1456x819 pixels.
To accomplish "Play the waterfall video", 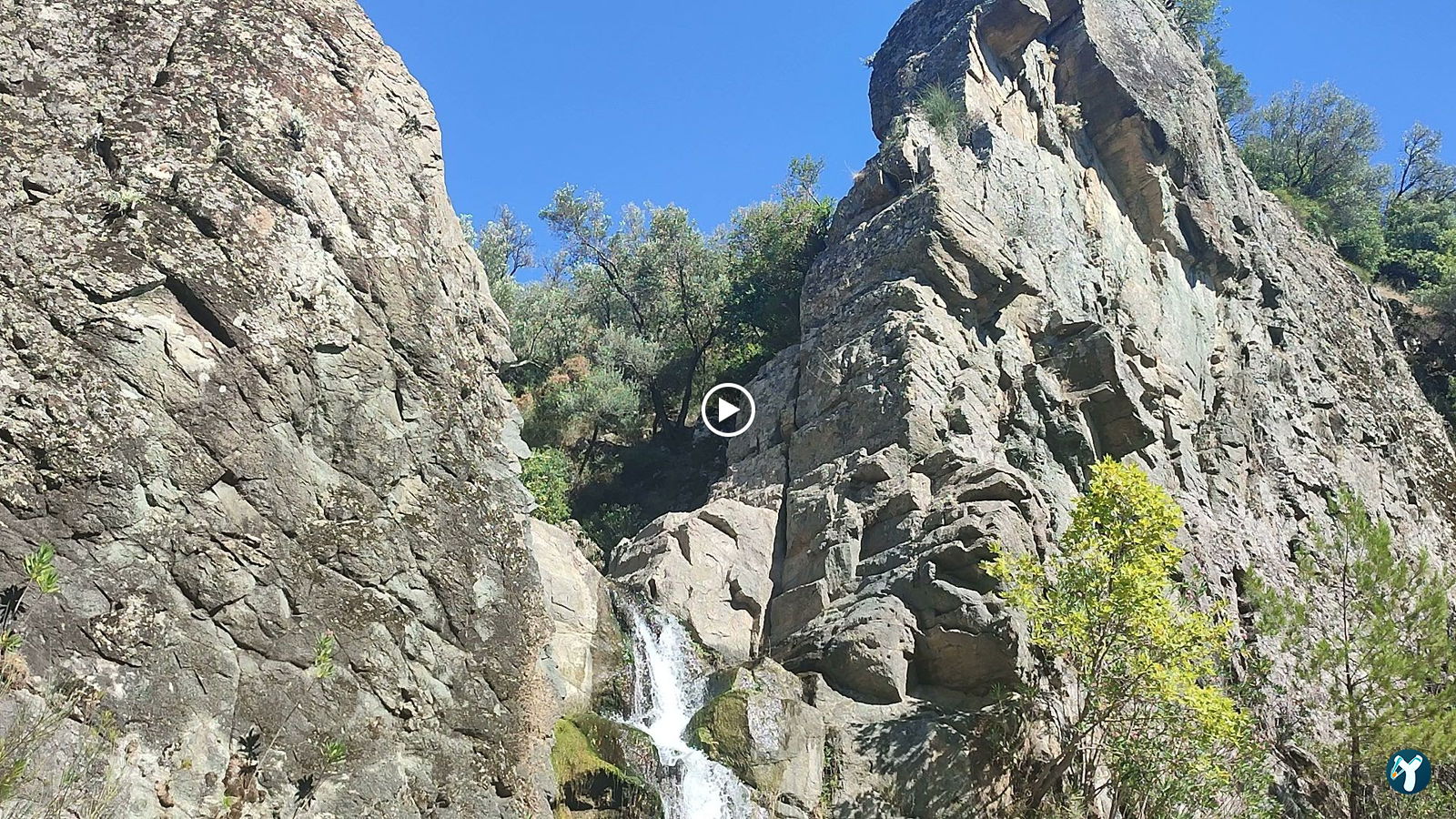I will (x=728, y=410).
